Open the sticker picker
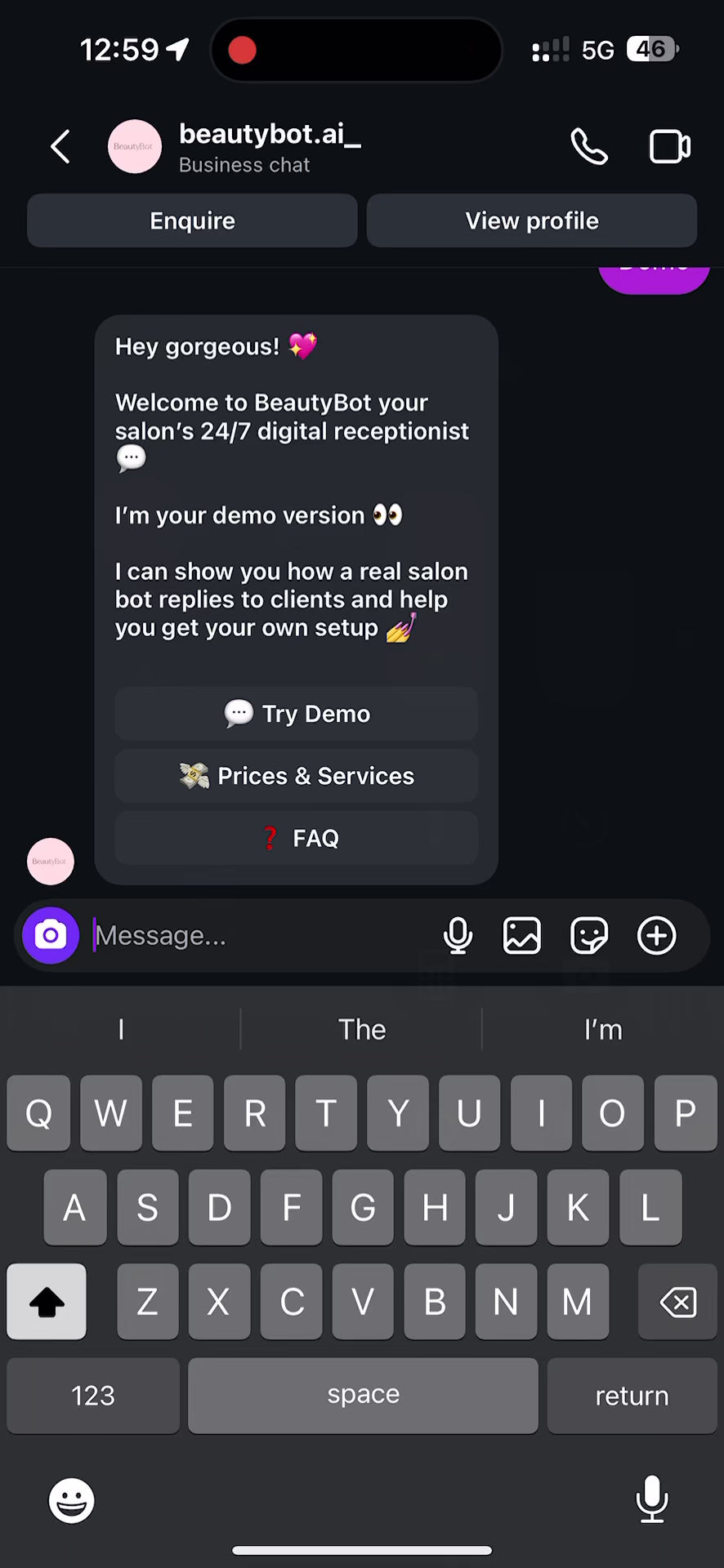Screen dimensions: 724x1568 click(589, 936)
